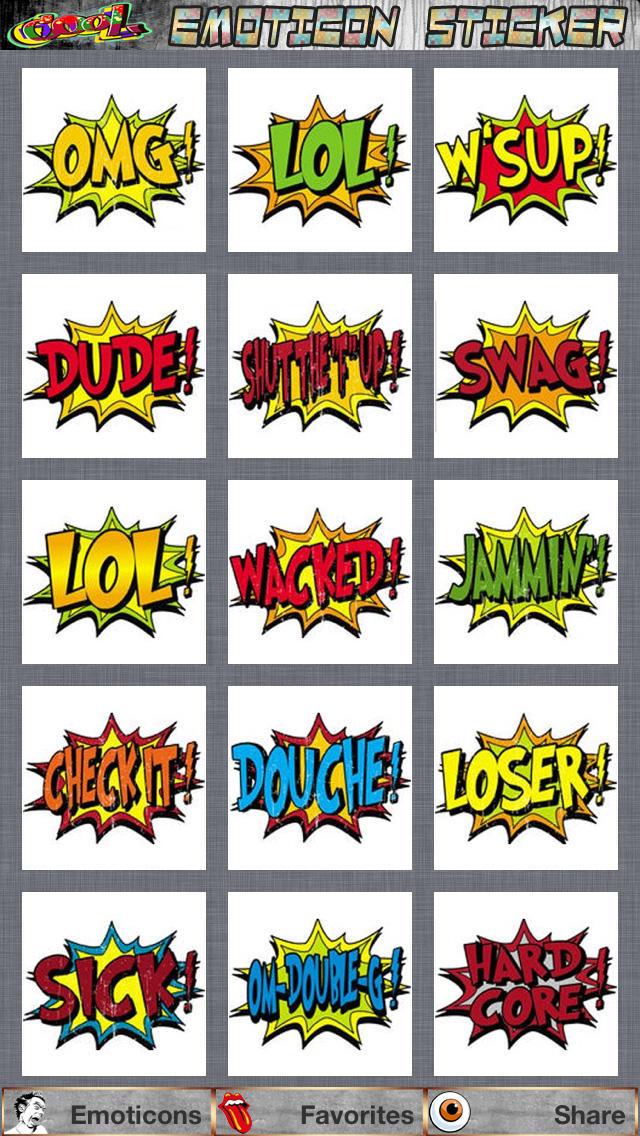Pick the green LOL! sticker
This screenshot has height=1136, width=640.
point(320,160)
